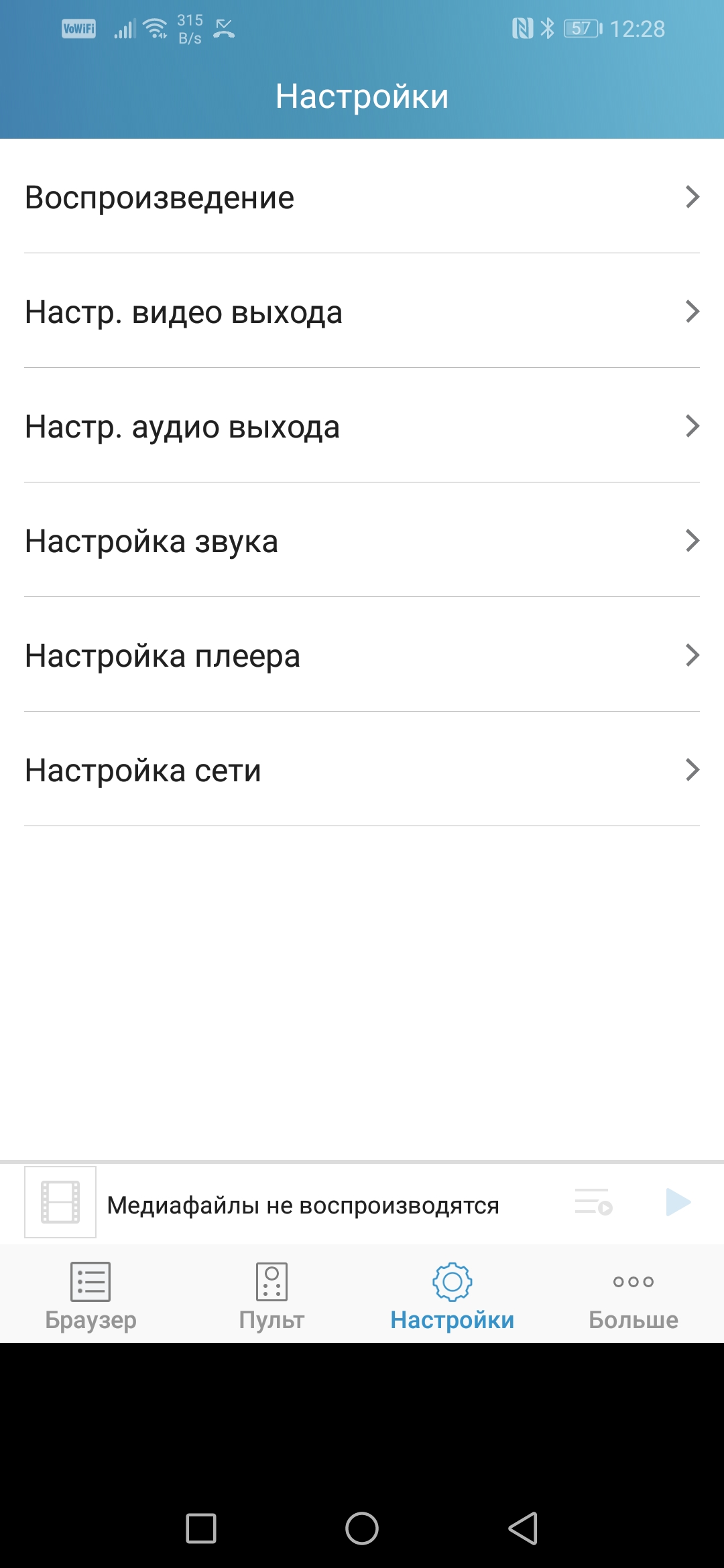Open the Воспроизведение settings
Screen dimensions: 724x1568
362,197
